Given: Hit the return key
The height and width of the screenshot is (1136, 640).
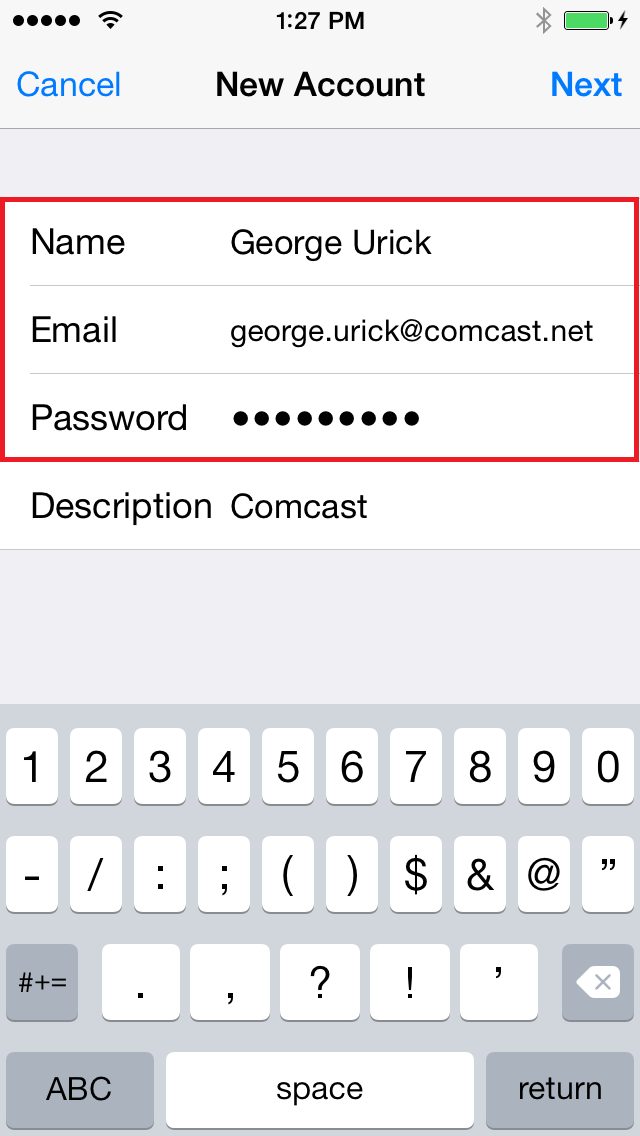Looking at the screenshot, I should click(560, 1089).
